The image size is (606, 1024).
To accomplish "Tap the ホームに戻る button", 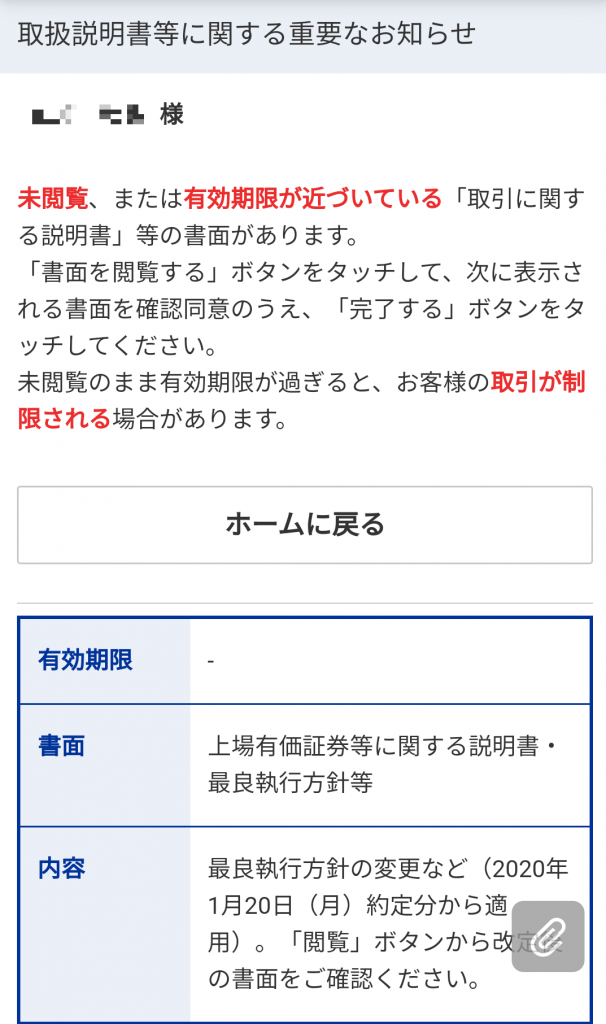I will (x=304, y=524).
